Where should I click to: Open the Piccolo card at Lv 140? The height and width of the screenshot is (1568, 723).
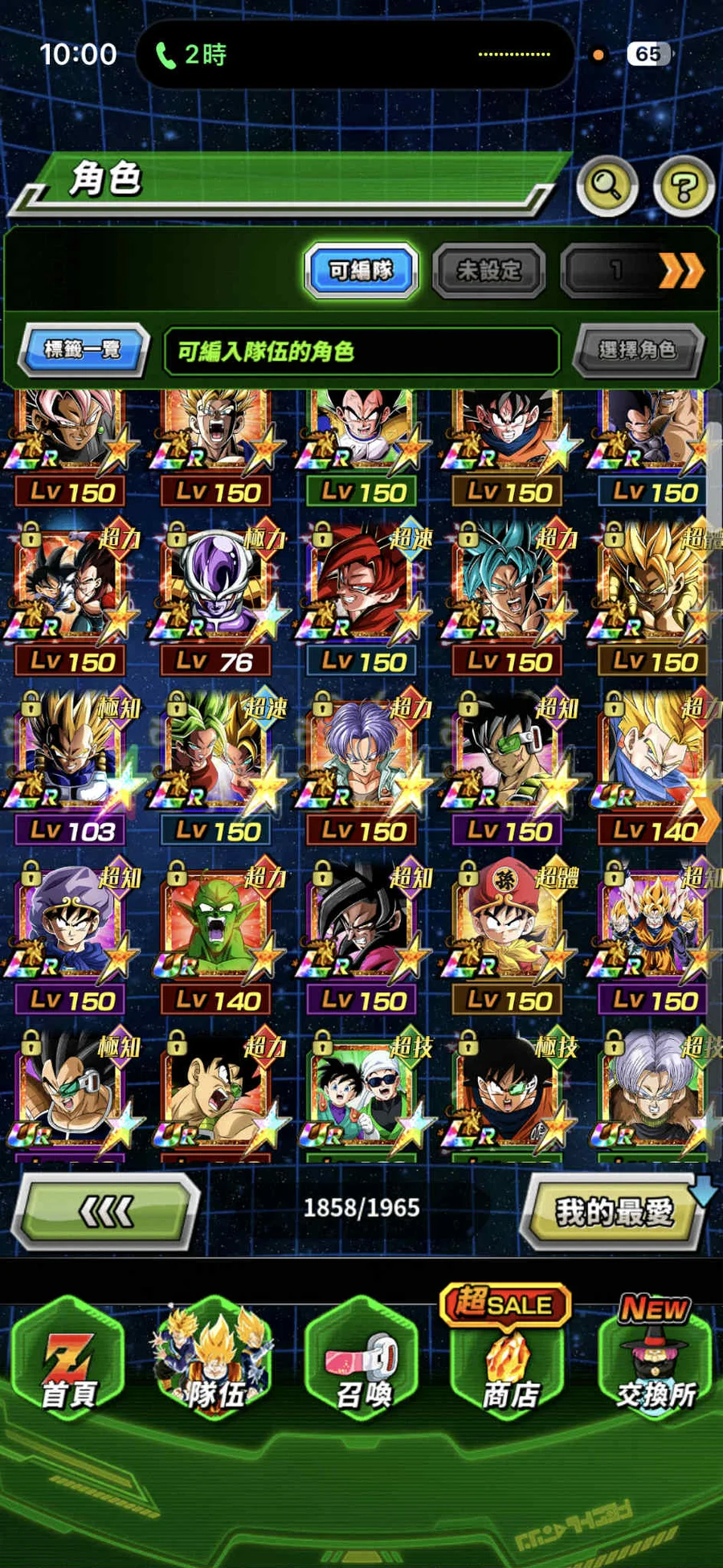click(x=217, y=930)
